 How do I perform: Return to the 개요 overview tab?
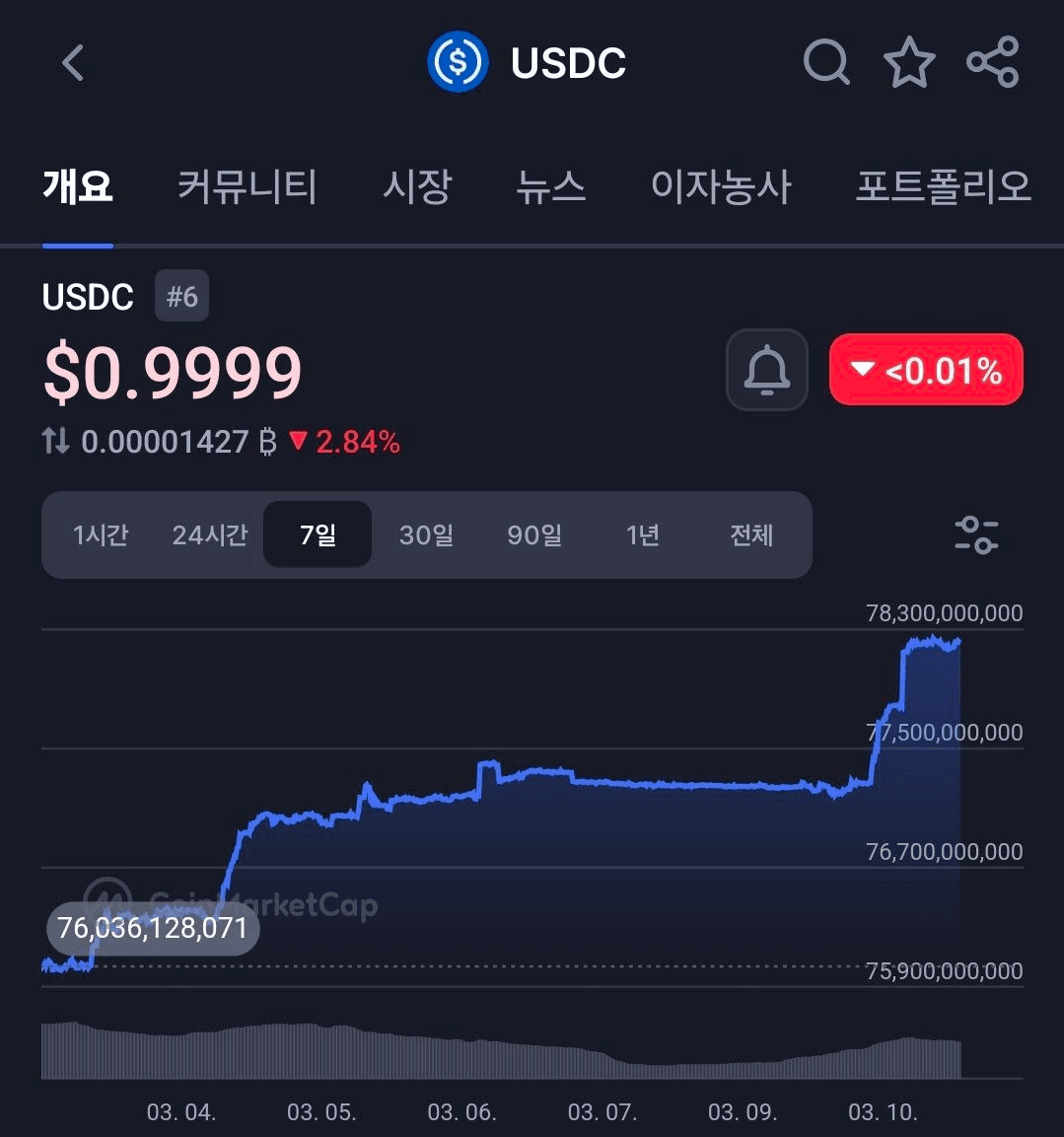pos(77,187)
